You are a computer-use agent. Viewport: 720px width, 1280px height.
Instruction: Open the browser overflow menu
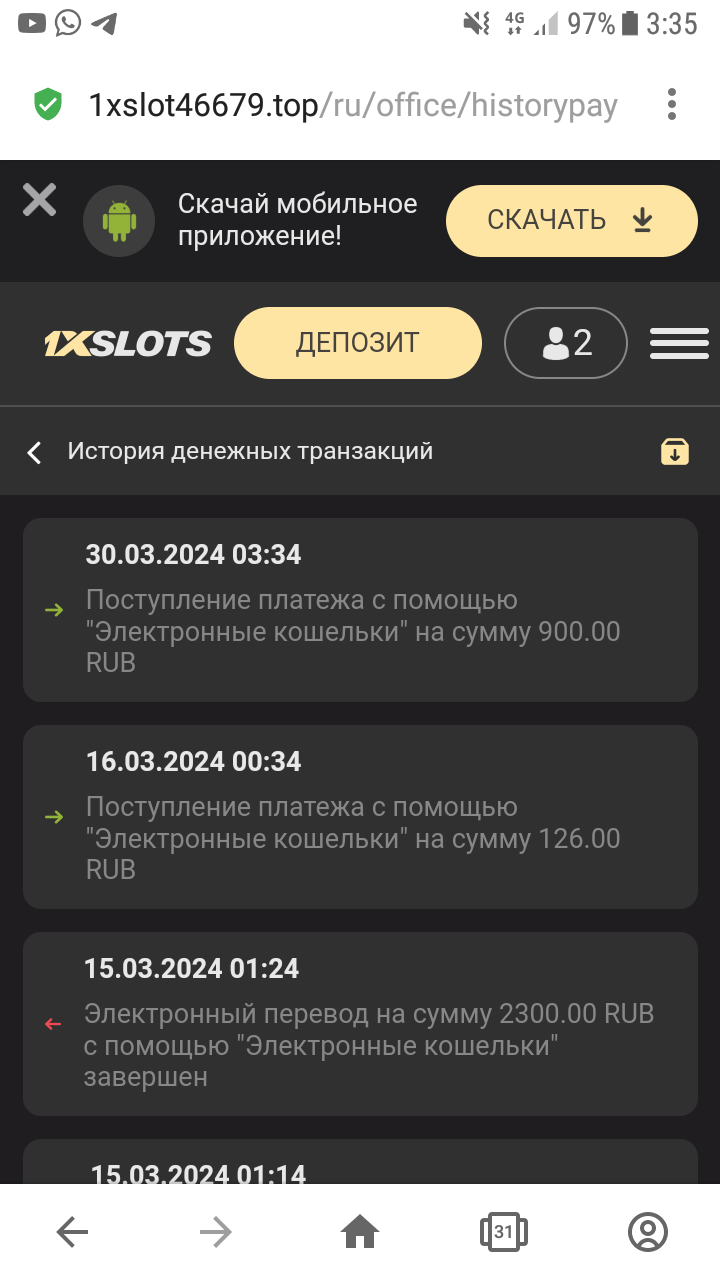coord(671,104)
